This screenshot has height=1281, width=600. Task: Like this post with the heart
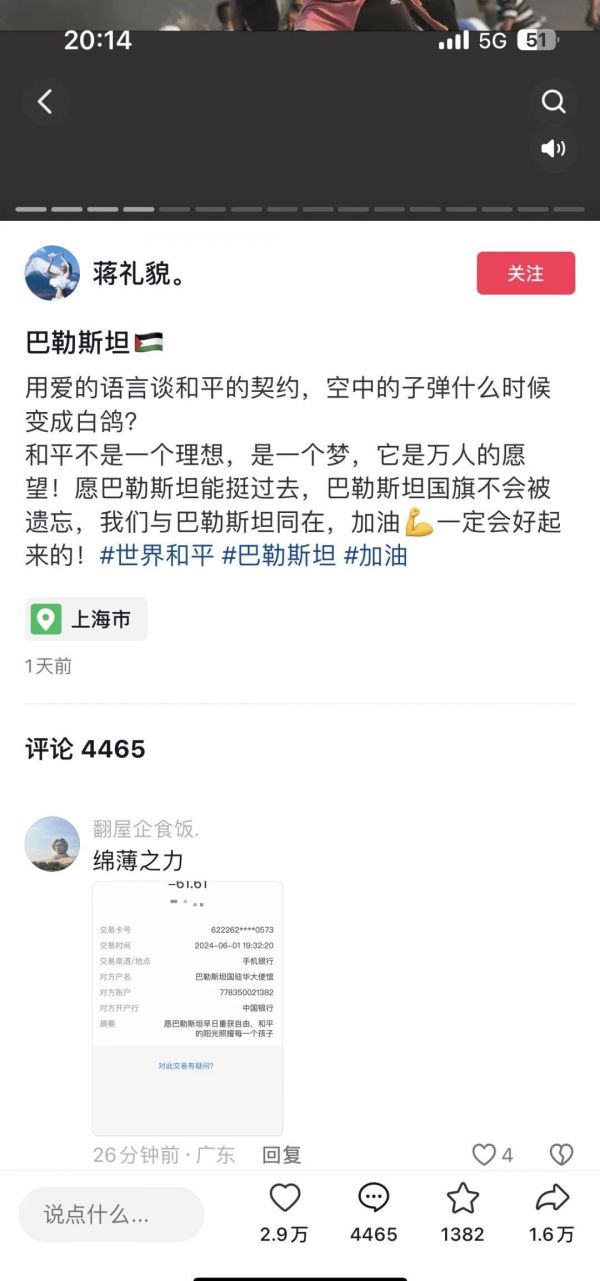[x=285, y=1198]
